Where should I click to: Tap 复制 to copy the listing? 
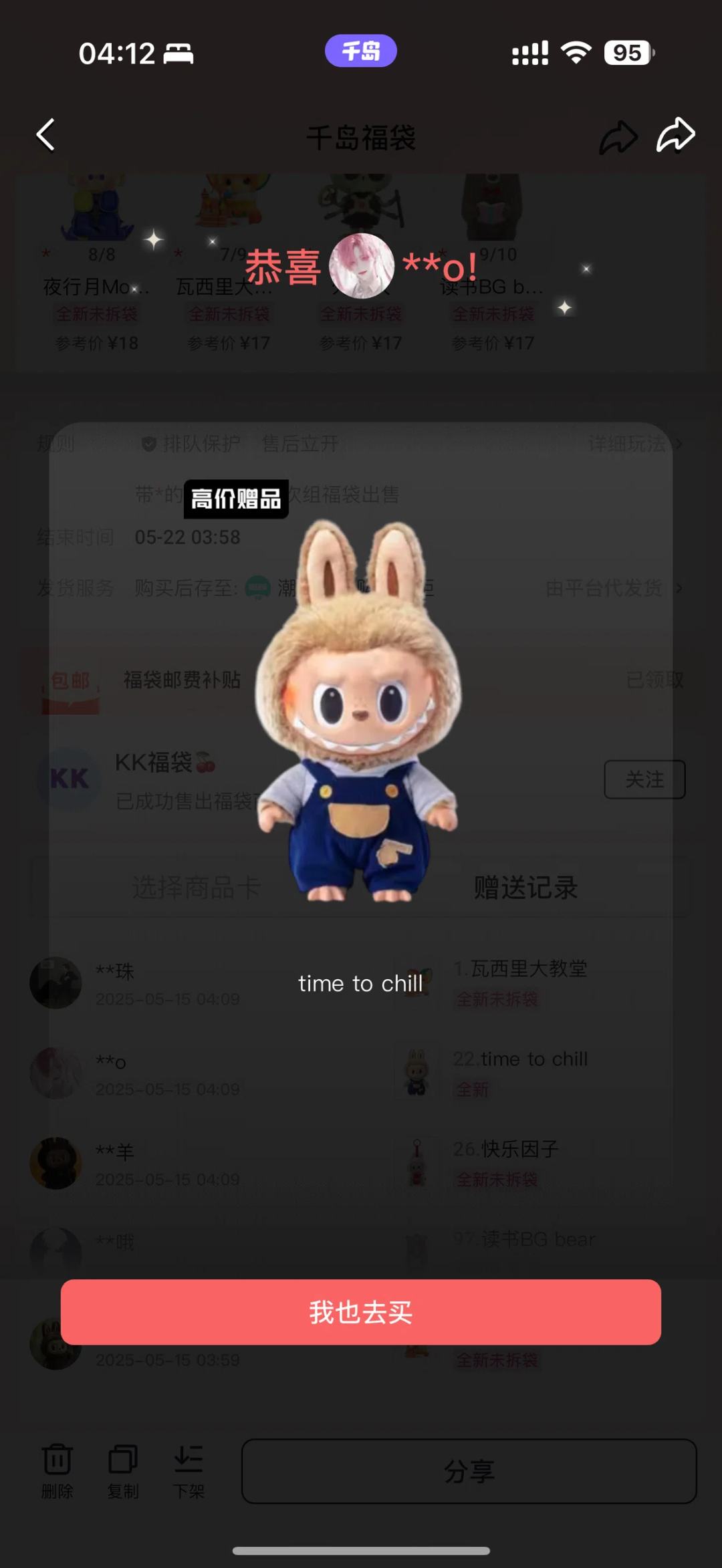[123, 1468]
